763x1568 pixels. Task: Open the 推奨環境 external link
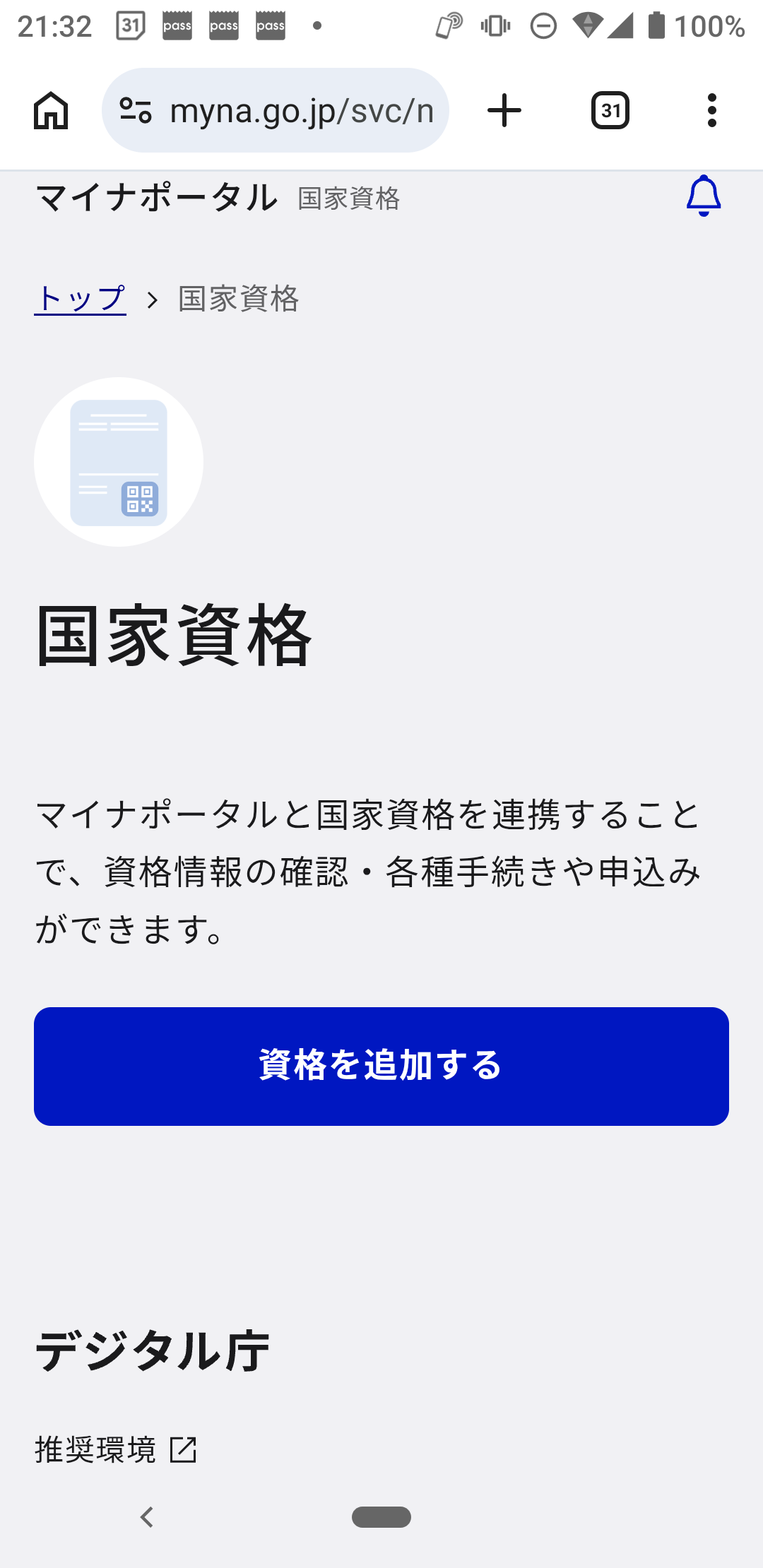[116, 1450]
